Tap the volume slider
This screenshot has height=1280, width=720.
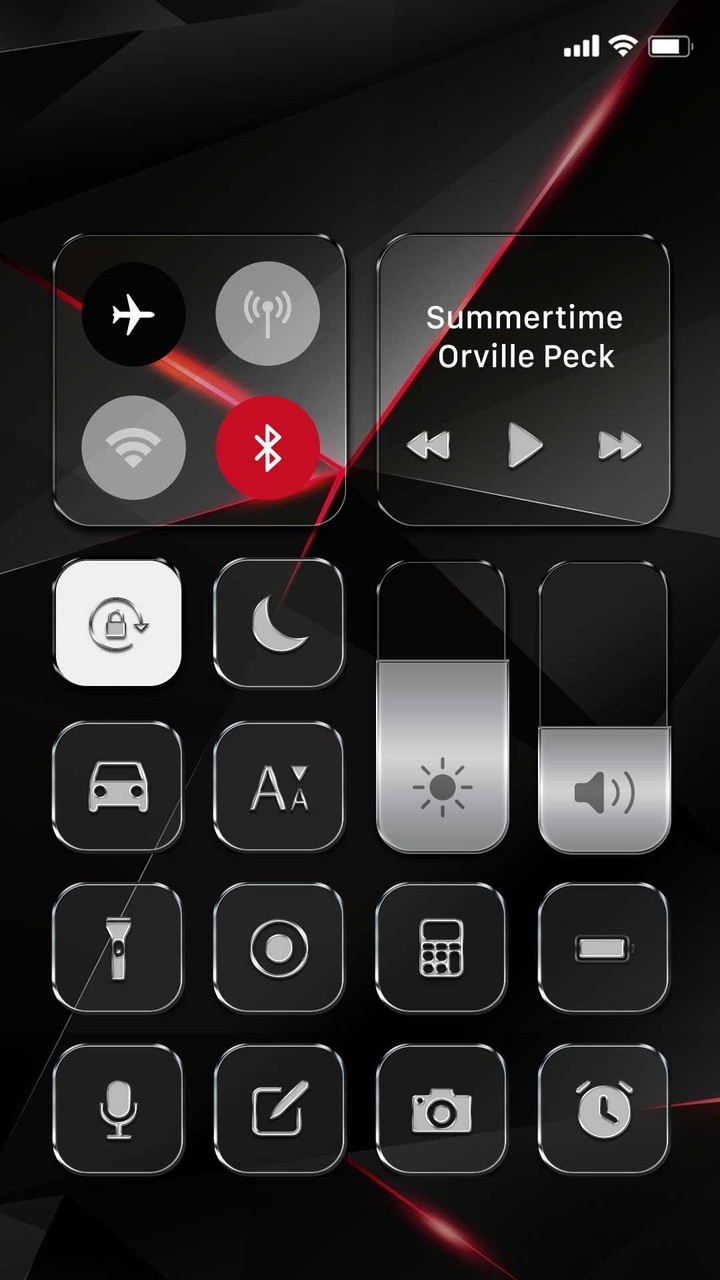point(603,706)
